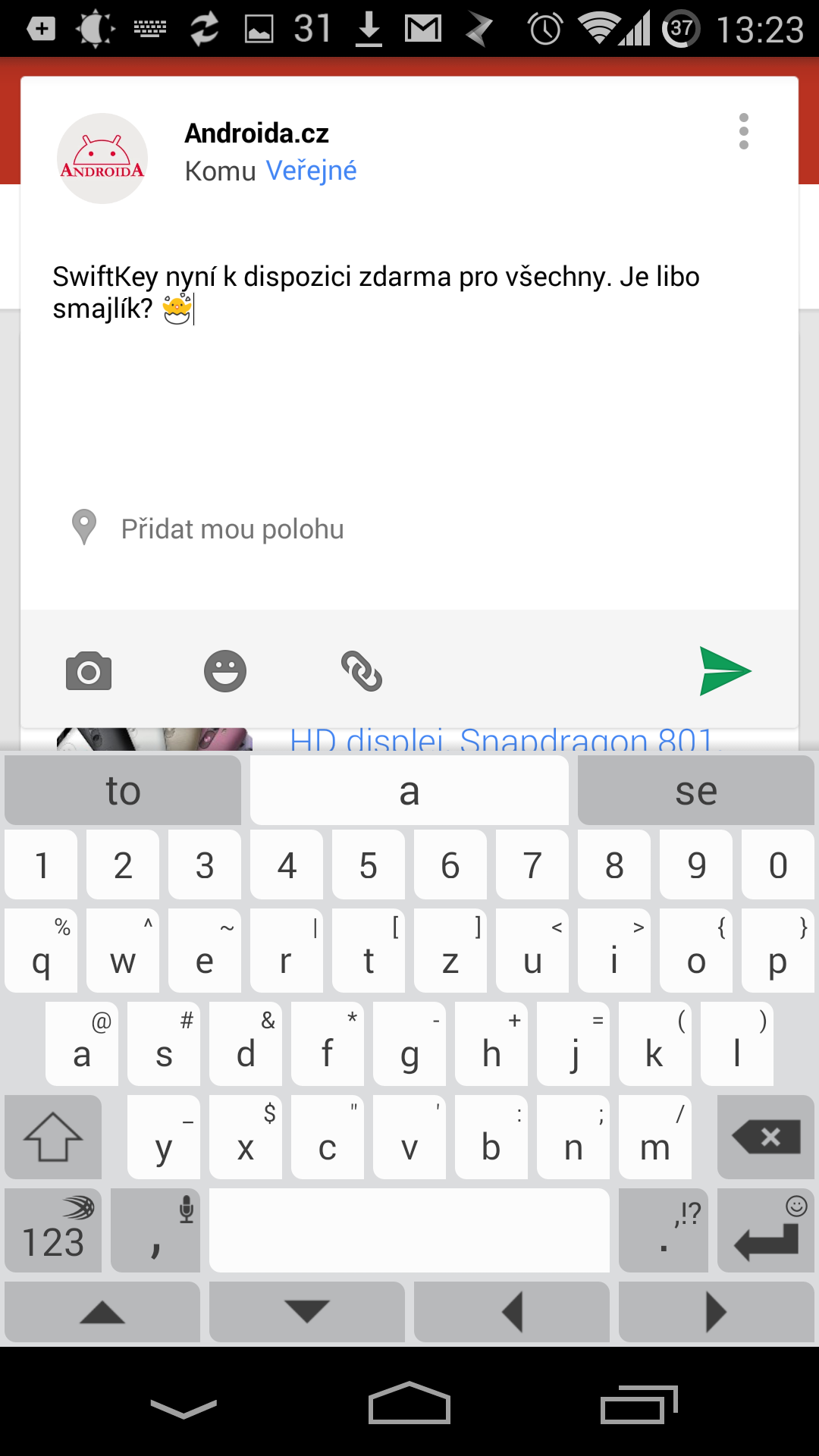Tap the system back button
The width and height of the screenshot is (819, 1456).
[x=184, y=1408]
